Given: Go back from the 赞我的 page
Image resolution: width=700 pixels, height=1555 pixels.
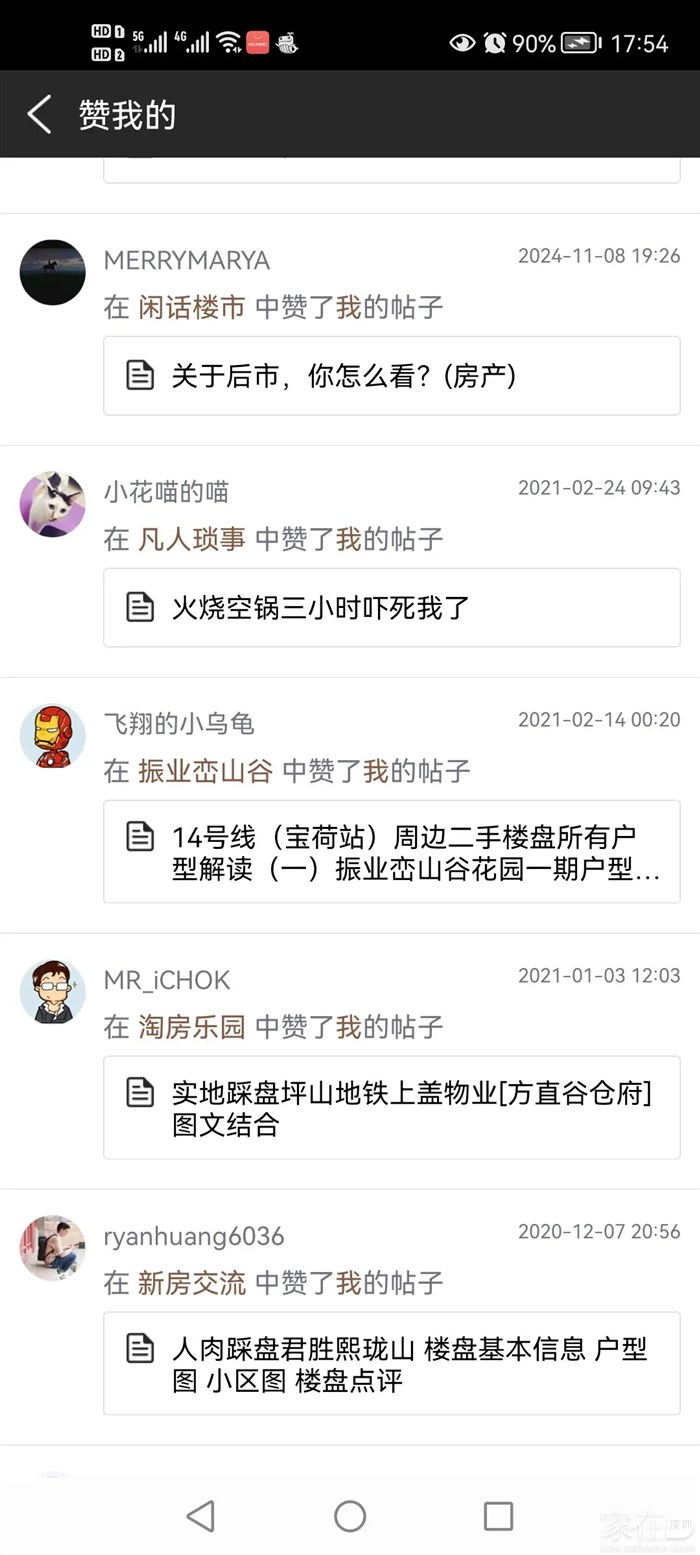Looking at the screenshot, I should click(x=39, y=115).
